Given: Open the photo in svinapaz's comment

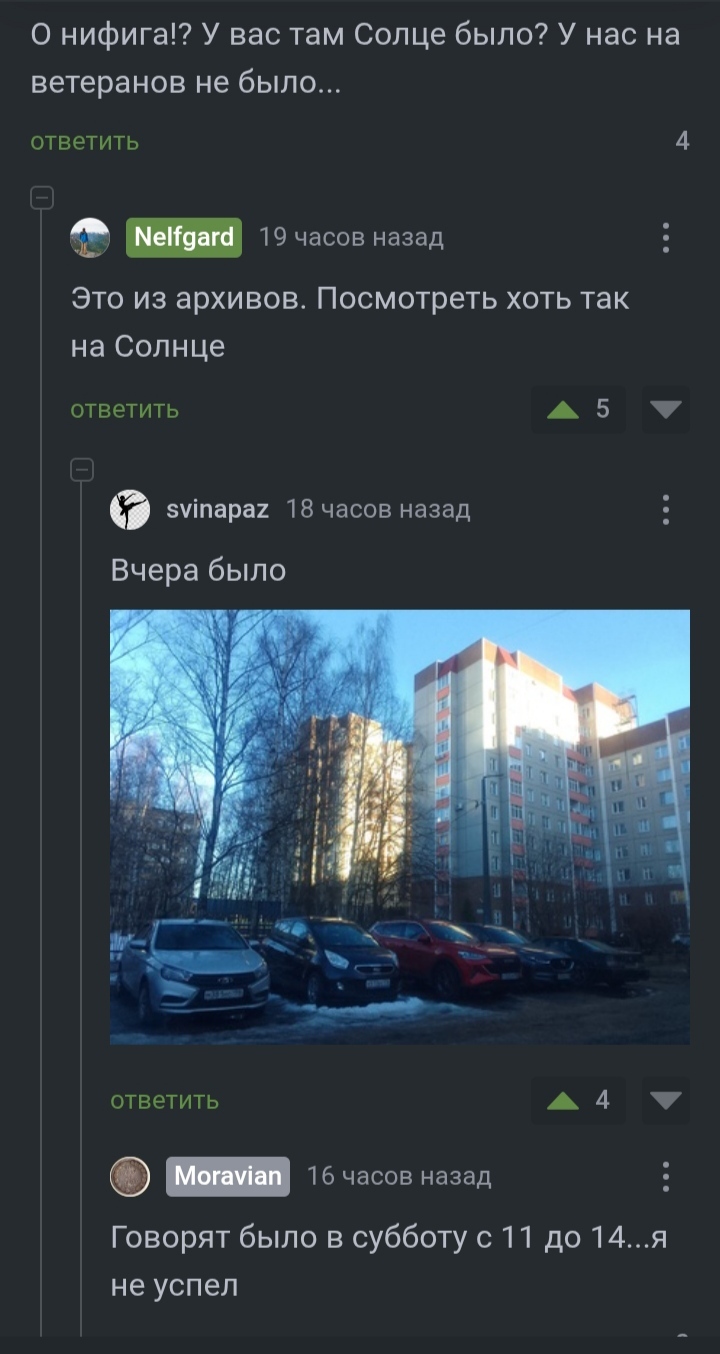Looking at the screenshot, I should click(399, 826).
